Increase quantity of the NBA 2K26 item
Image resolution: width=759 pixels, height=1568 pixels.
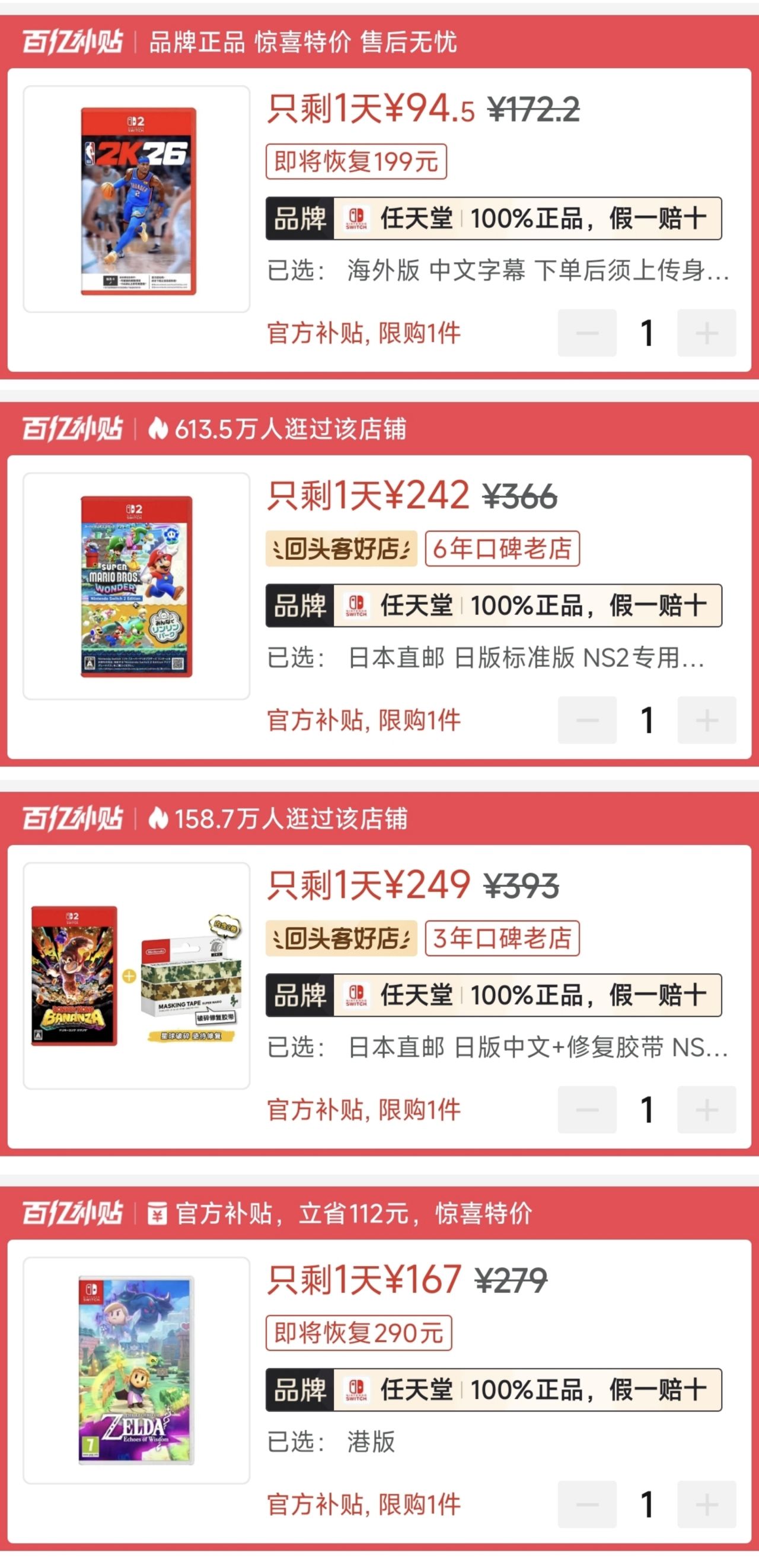pyautogui.click(x=706, y=333)
